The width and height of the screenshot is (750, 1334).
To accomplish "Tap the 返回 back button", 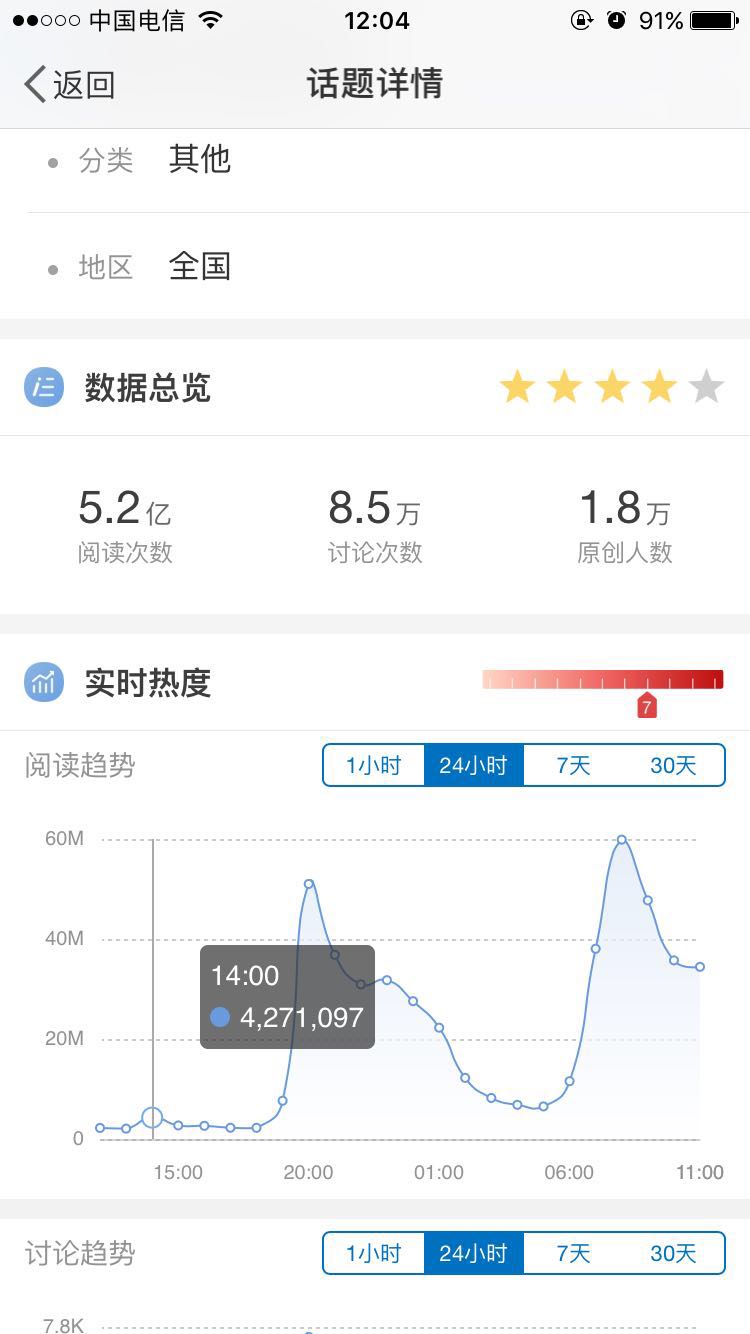I will [x=68, y=85].
